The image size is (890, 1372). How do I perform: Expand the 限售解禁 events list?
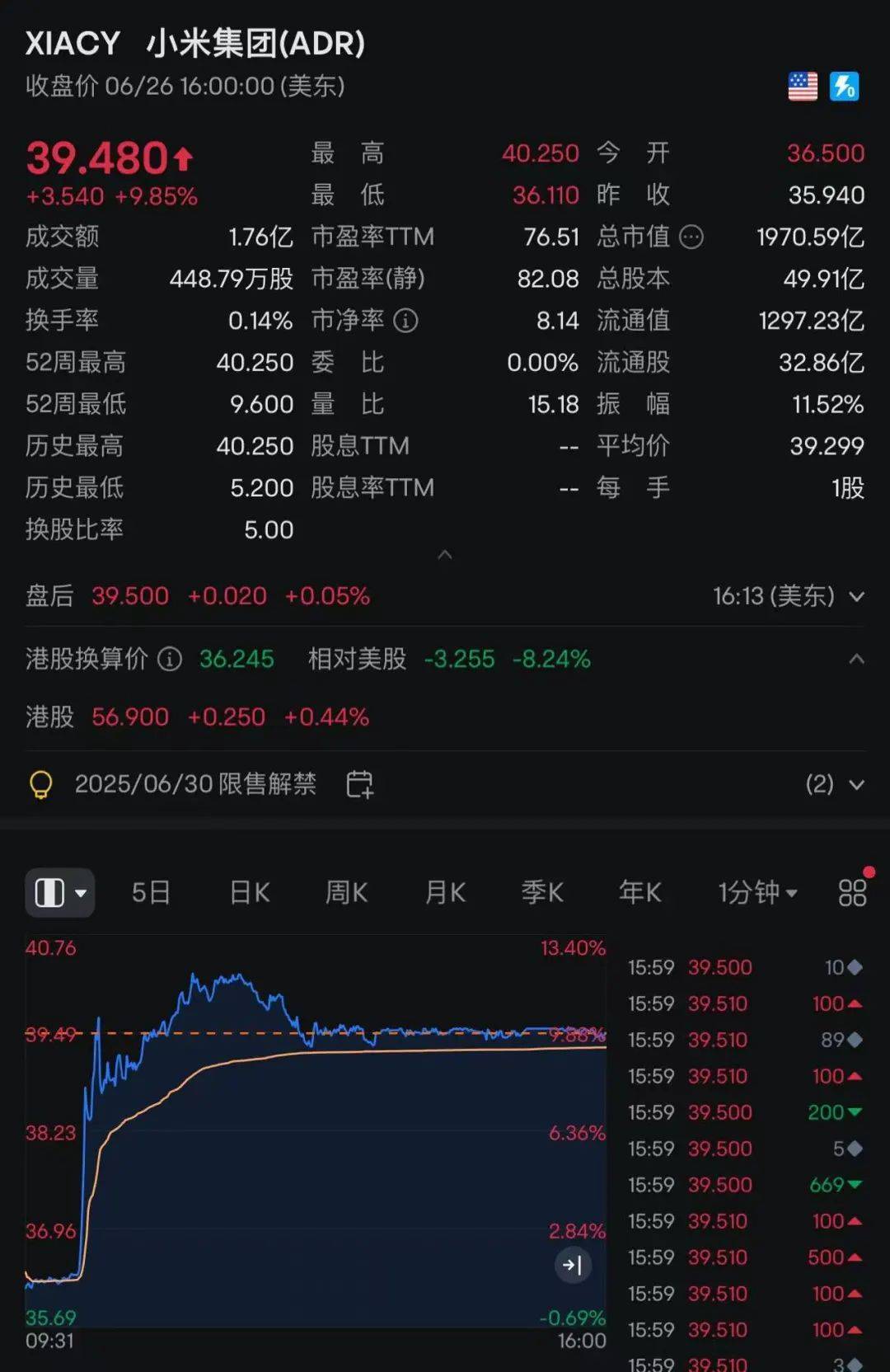(856, 784)
